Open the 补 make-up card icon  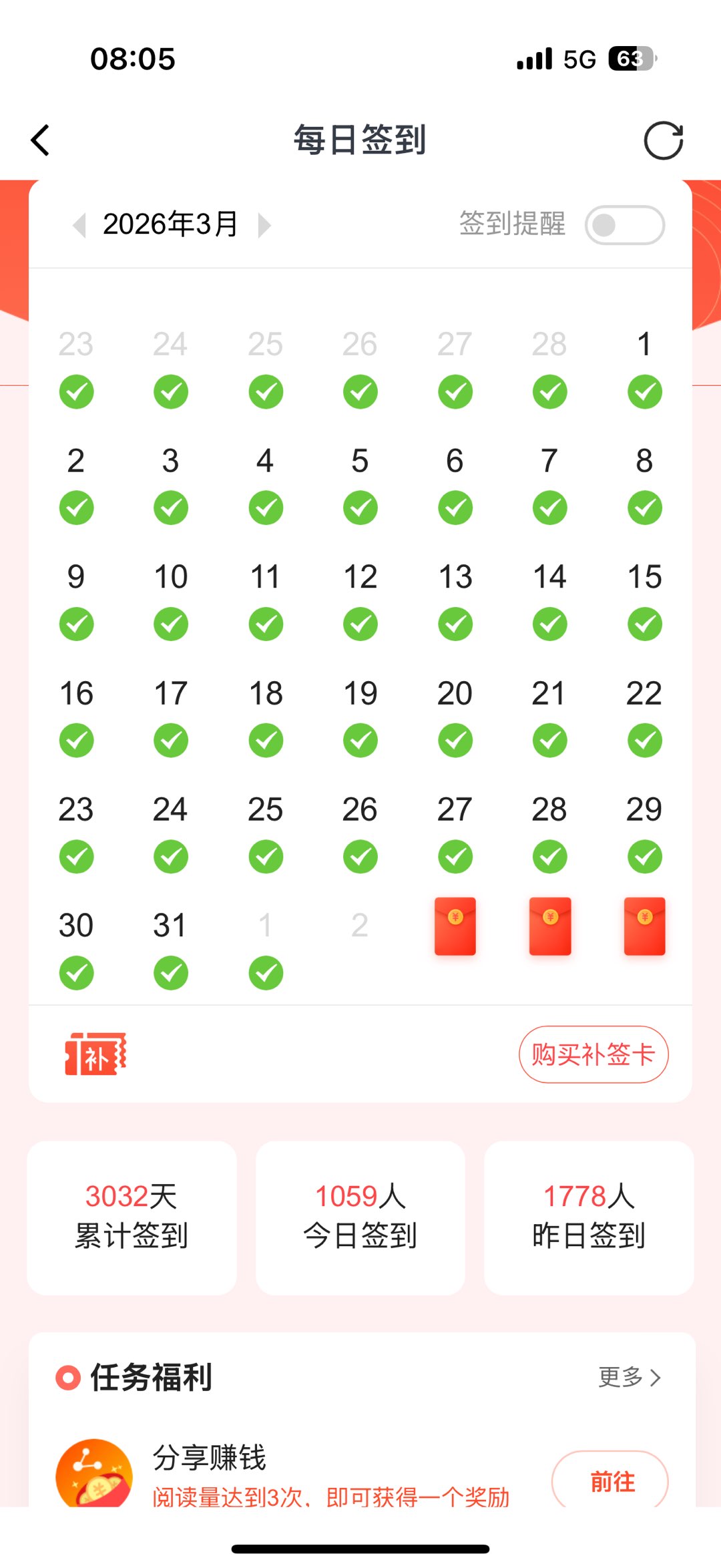click(x=95, y=1054)
